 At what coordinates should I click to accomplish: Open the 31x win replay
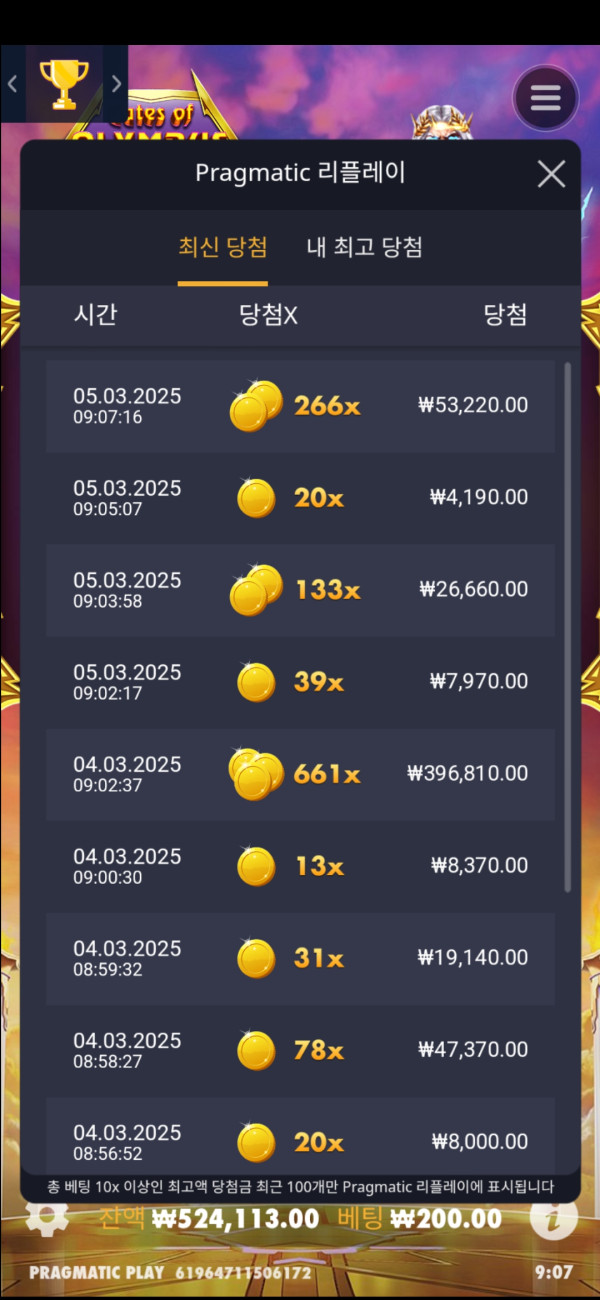coord(300,958)
